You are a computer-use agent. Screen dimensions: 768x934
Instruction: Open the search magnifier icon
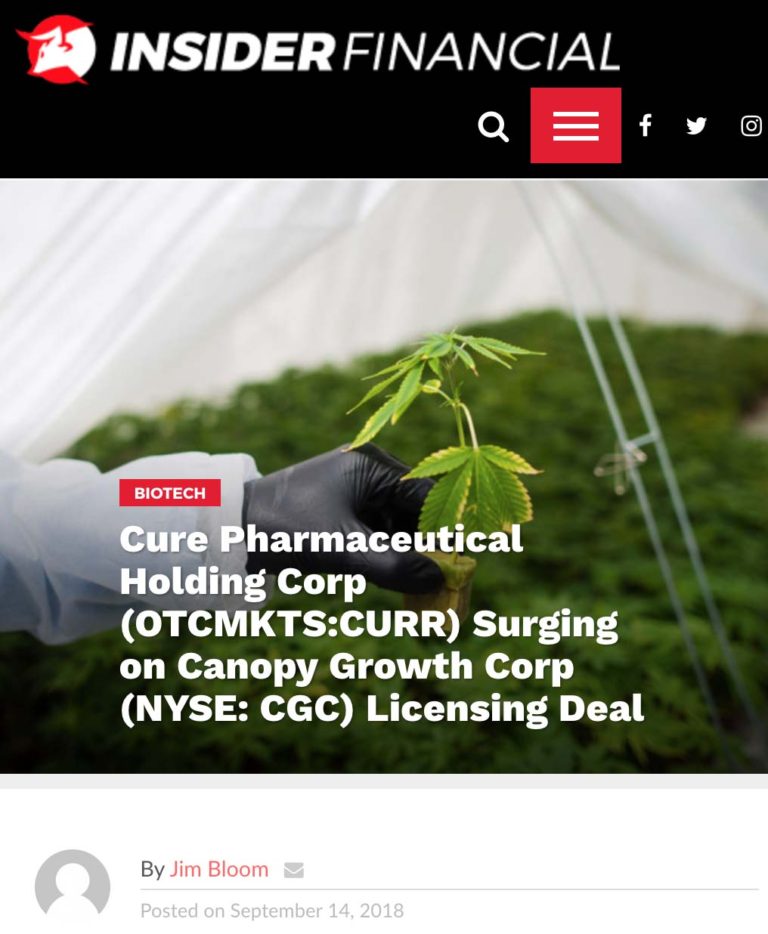click(x=493, y=127)
